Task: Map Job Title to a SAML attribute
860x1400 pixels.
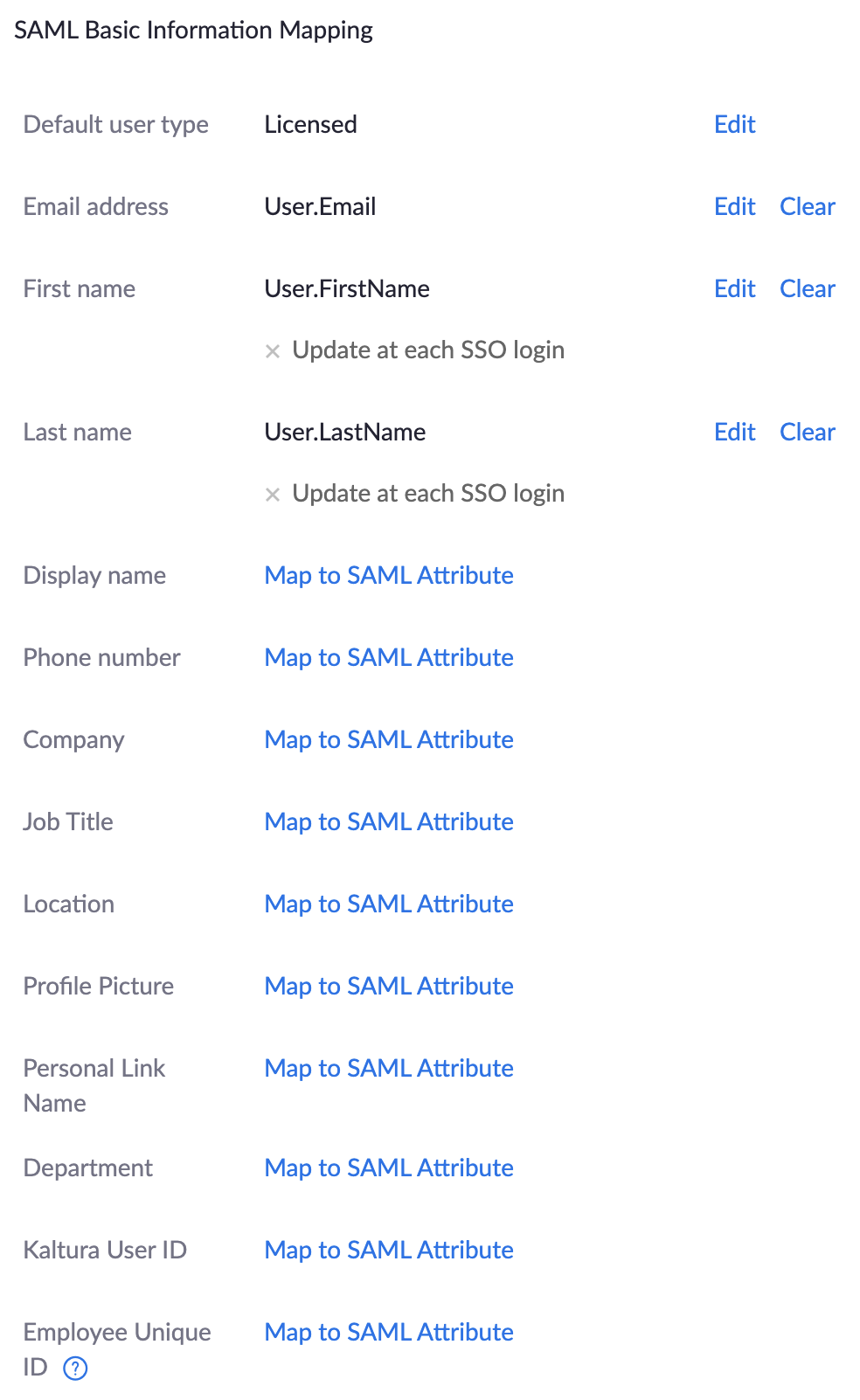Action: pyautogui.click(x=388, y=821)
